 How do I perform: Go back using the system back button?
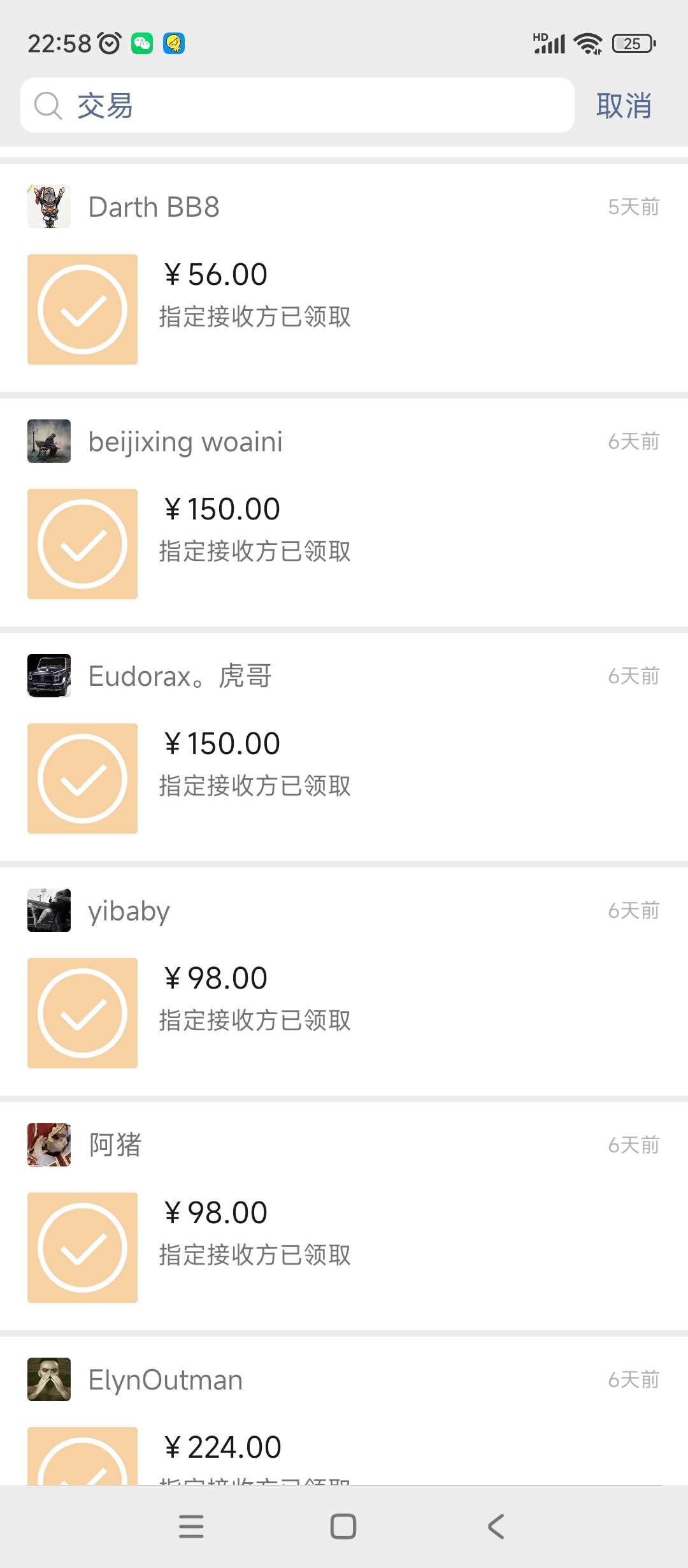click(496, 1527)
